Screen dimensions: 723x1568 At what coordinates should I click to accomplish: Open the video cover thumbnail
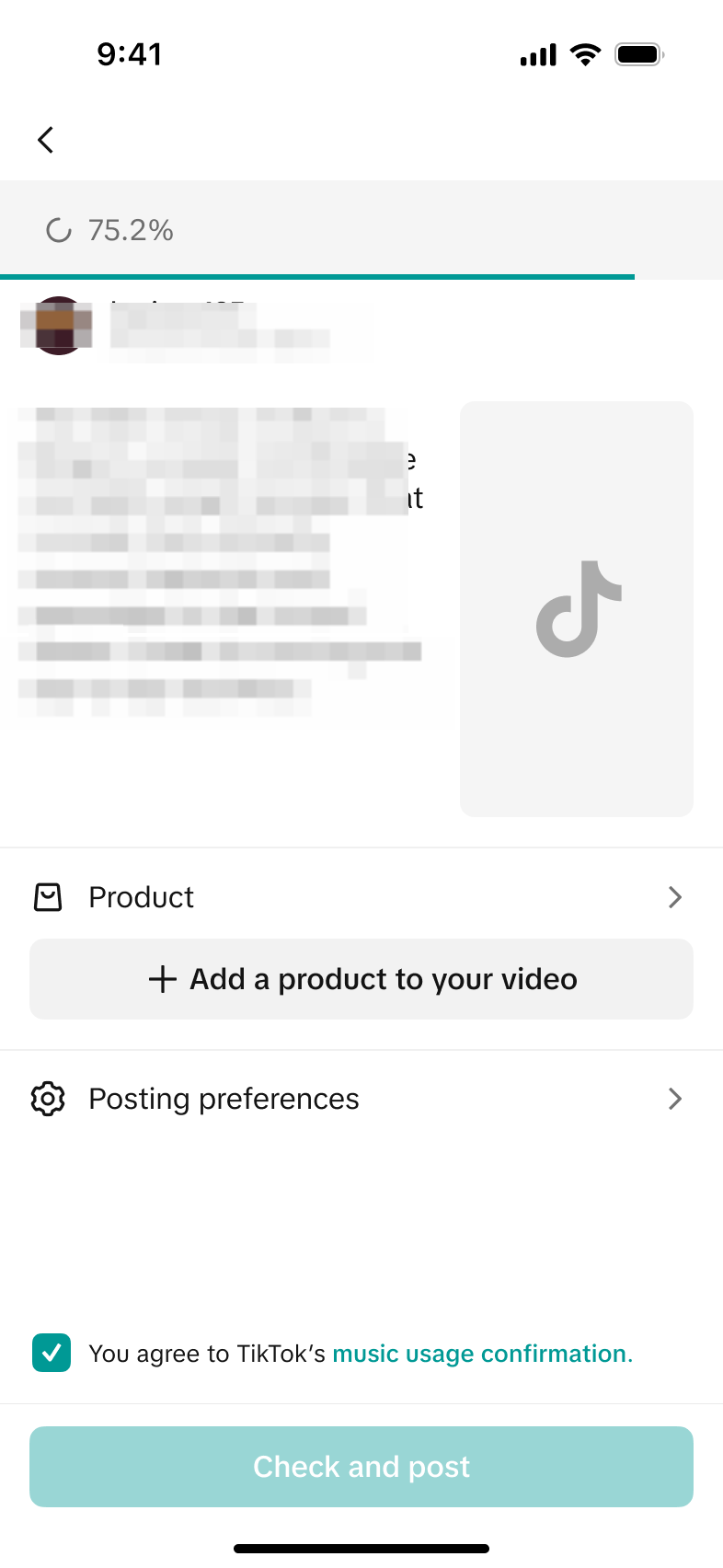click(x=577, y=608)
